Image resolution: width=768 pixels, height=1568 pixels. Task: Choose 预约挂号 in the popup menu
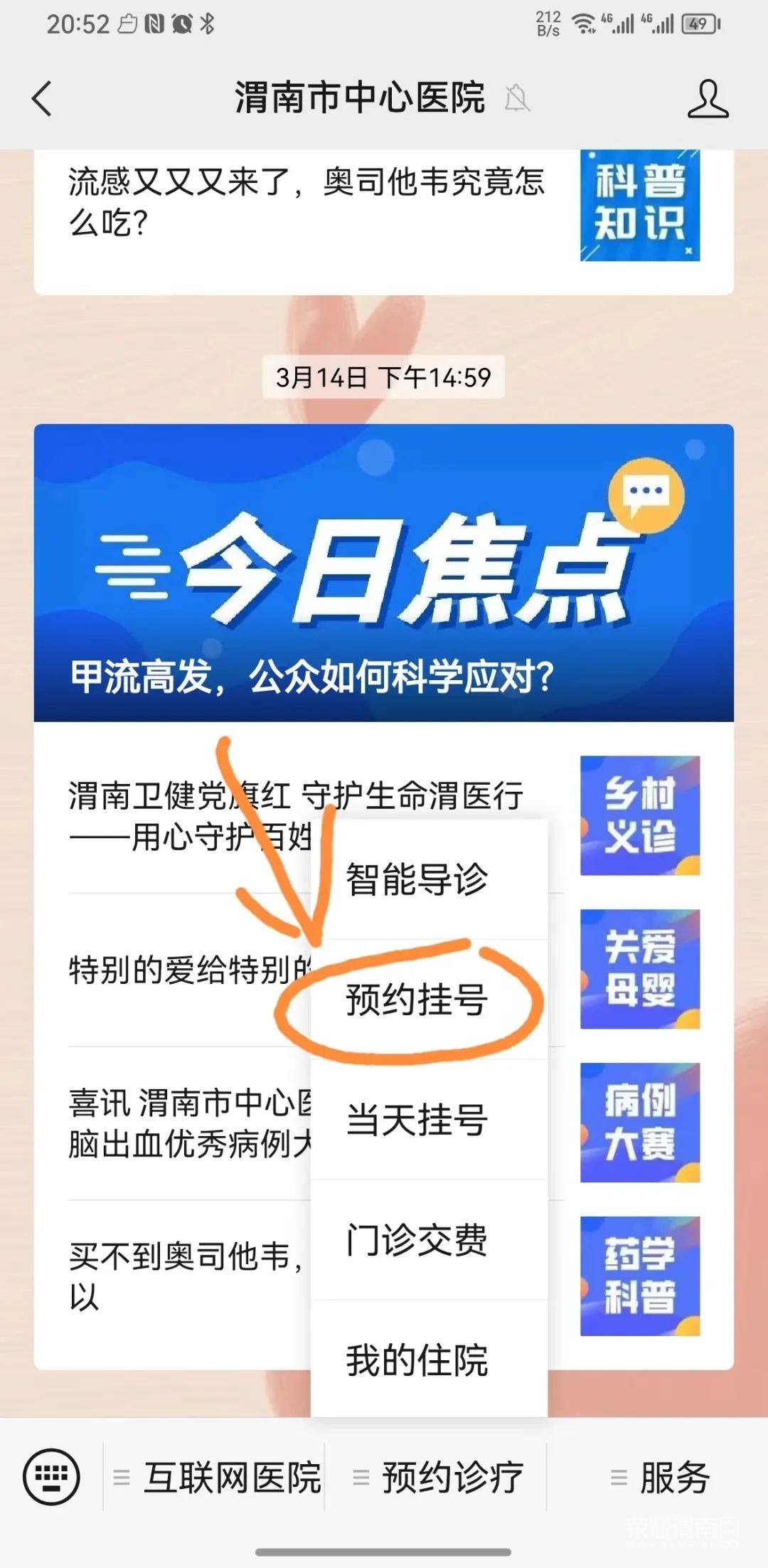click(x=417, y=1000)
